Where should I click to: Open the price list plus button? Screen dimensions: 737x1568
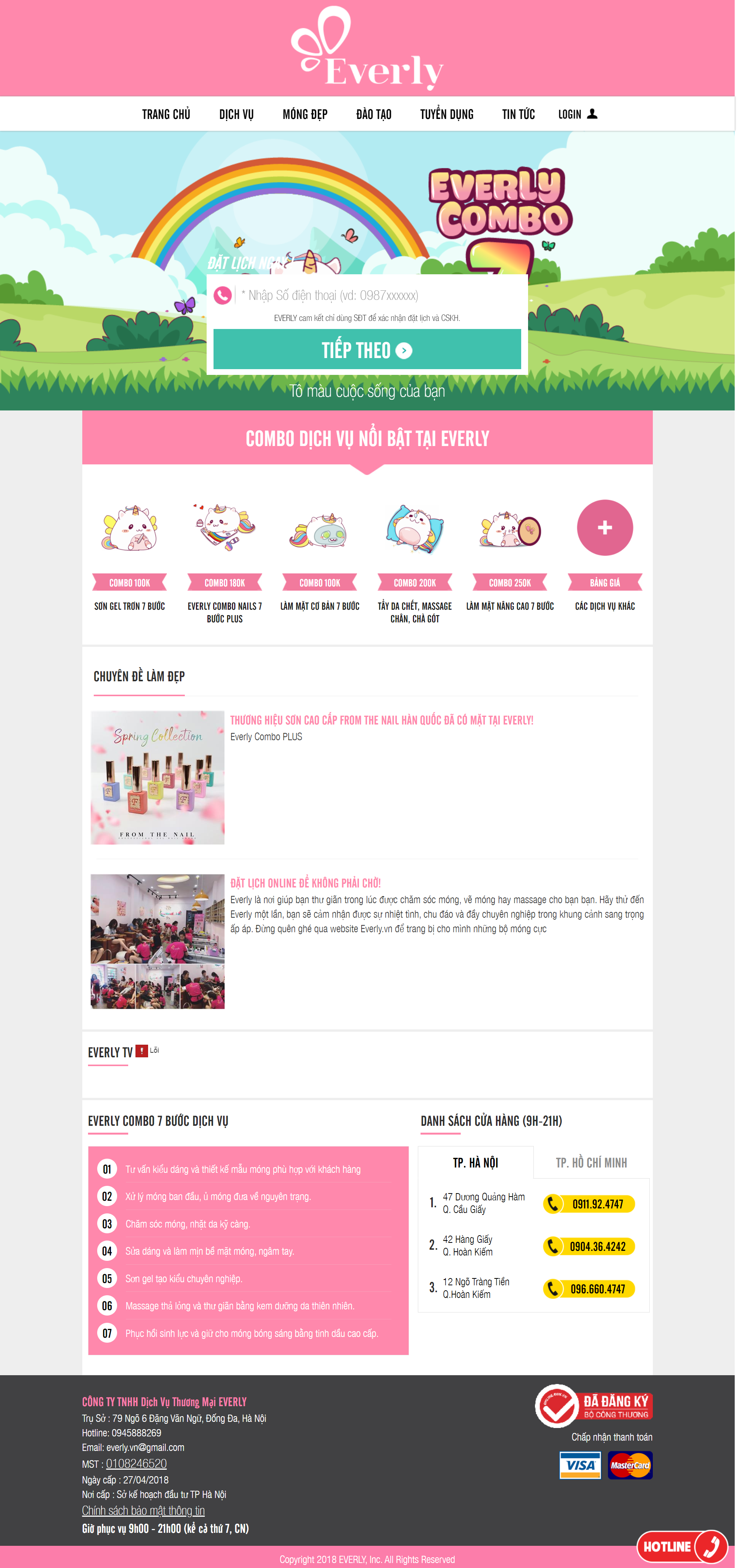coord(604,528)
